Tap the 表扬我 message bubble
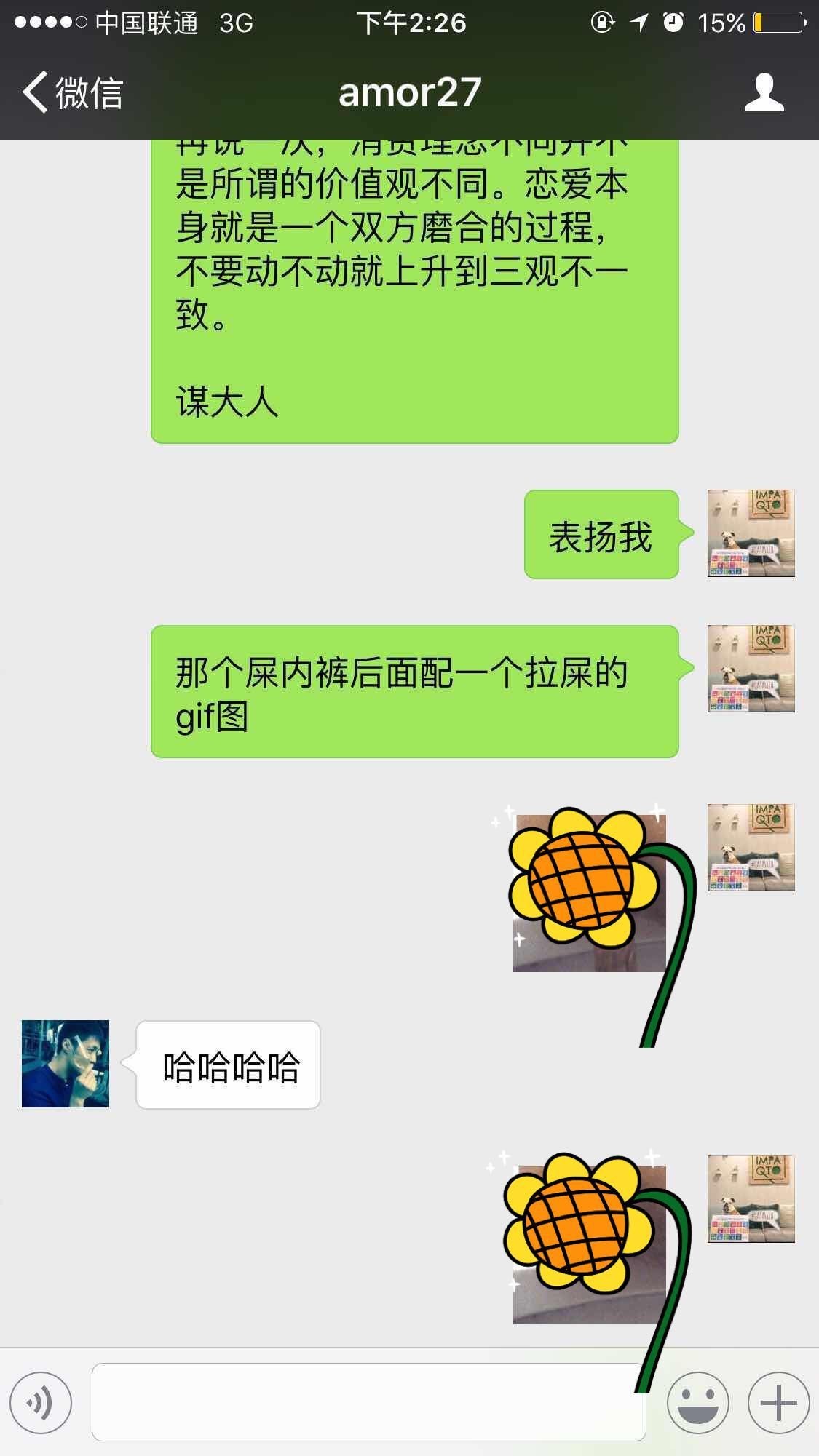The width and height of the screenshot is (819, 1456). [601, 536]
